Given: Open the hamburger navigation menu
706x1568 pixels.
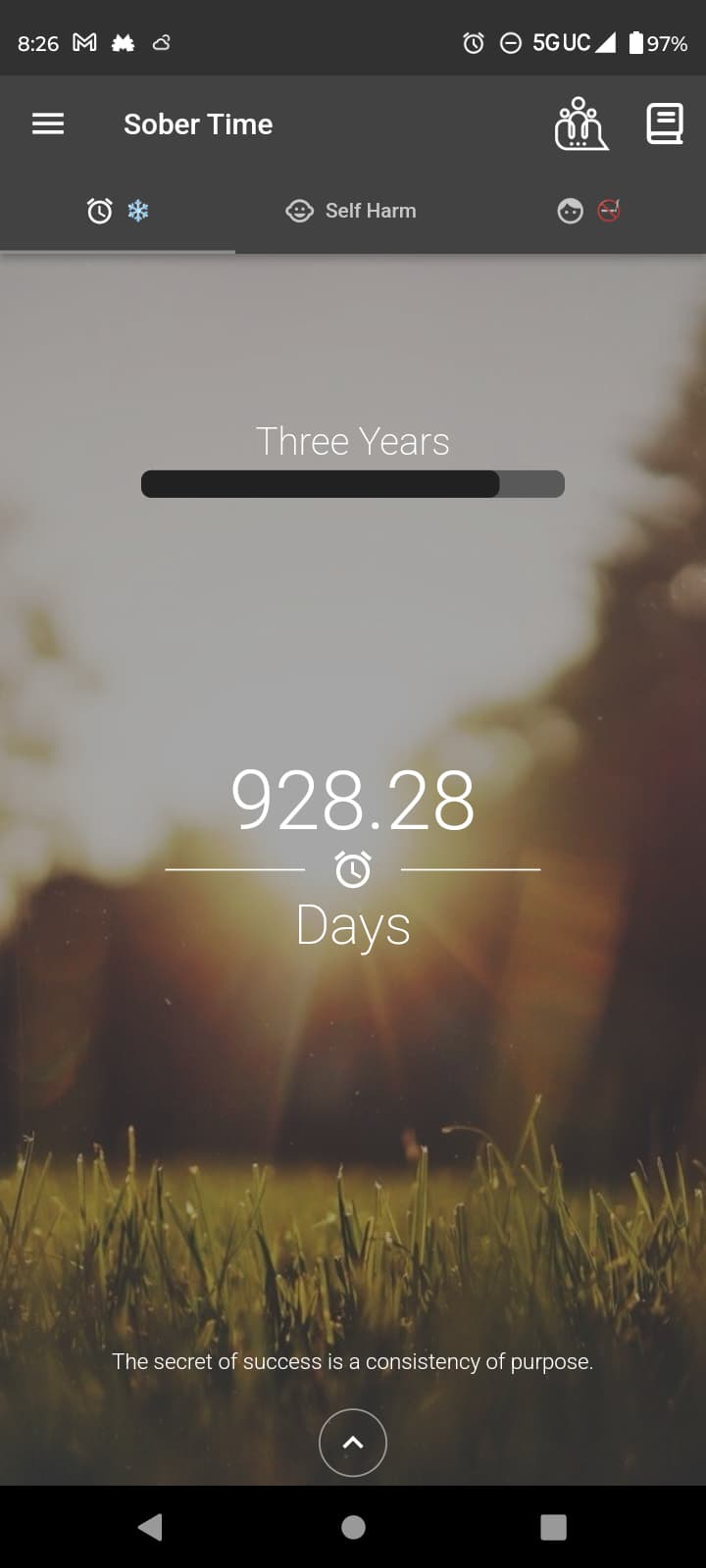Looking at the screenshot, I should click(x=48, y=124).
